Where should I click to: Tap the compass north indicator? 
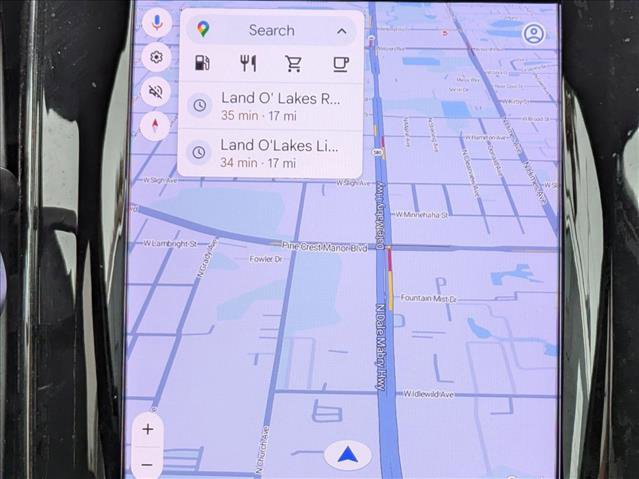click(156, 124)
